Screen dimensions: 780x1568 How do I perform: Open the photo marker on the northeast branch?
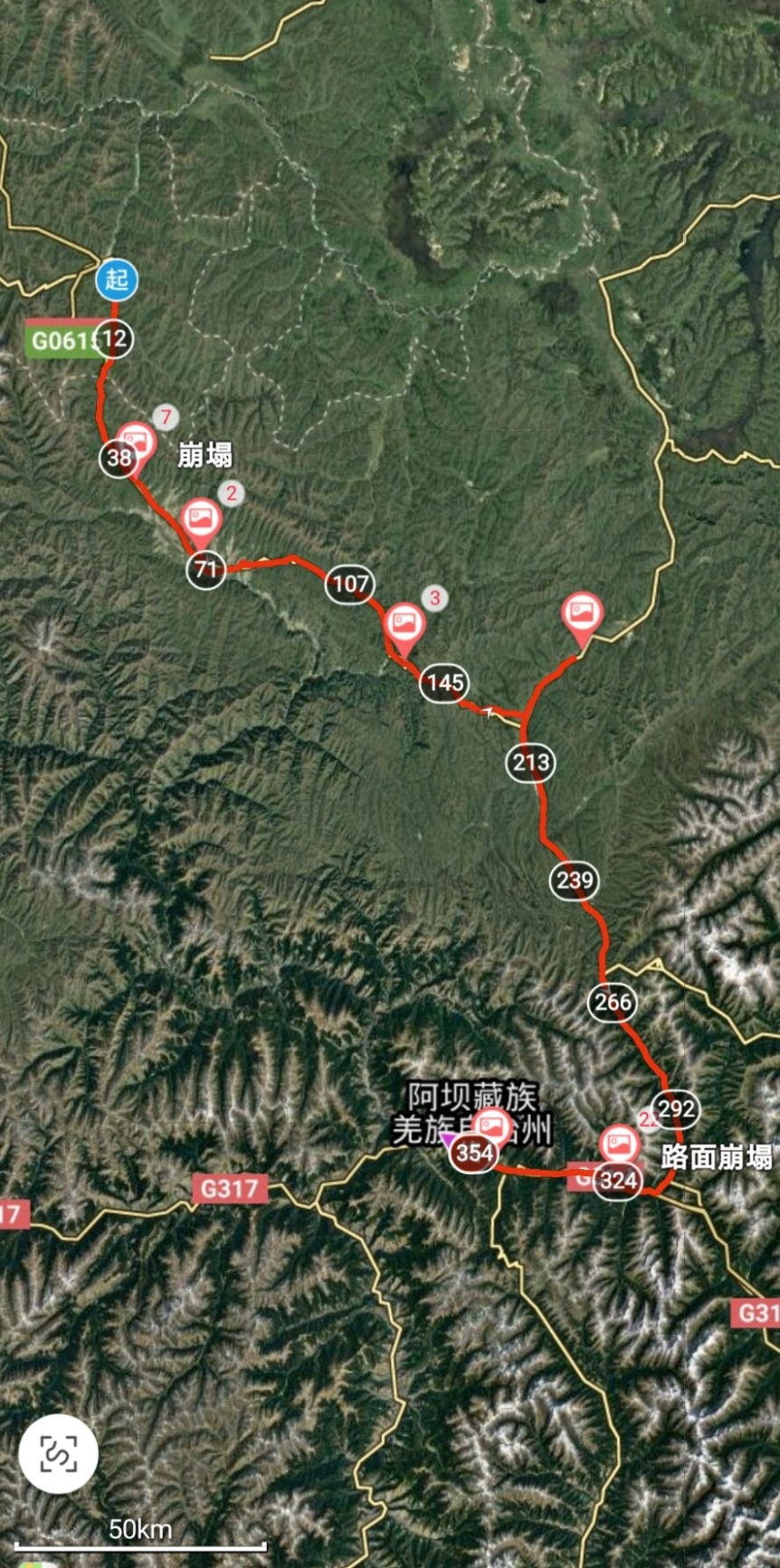tap(582, 613)
